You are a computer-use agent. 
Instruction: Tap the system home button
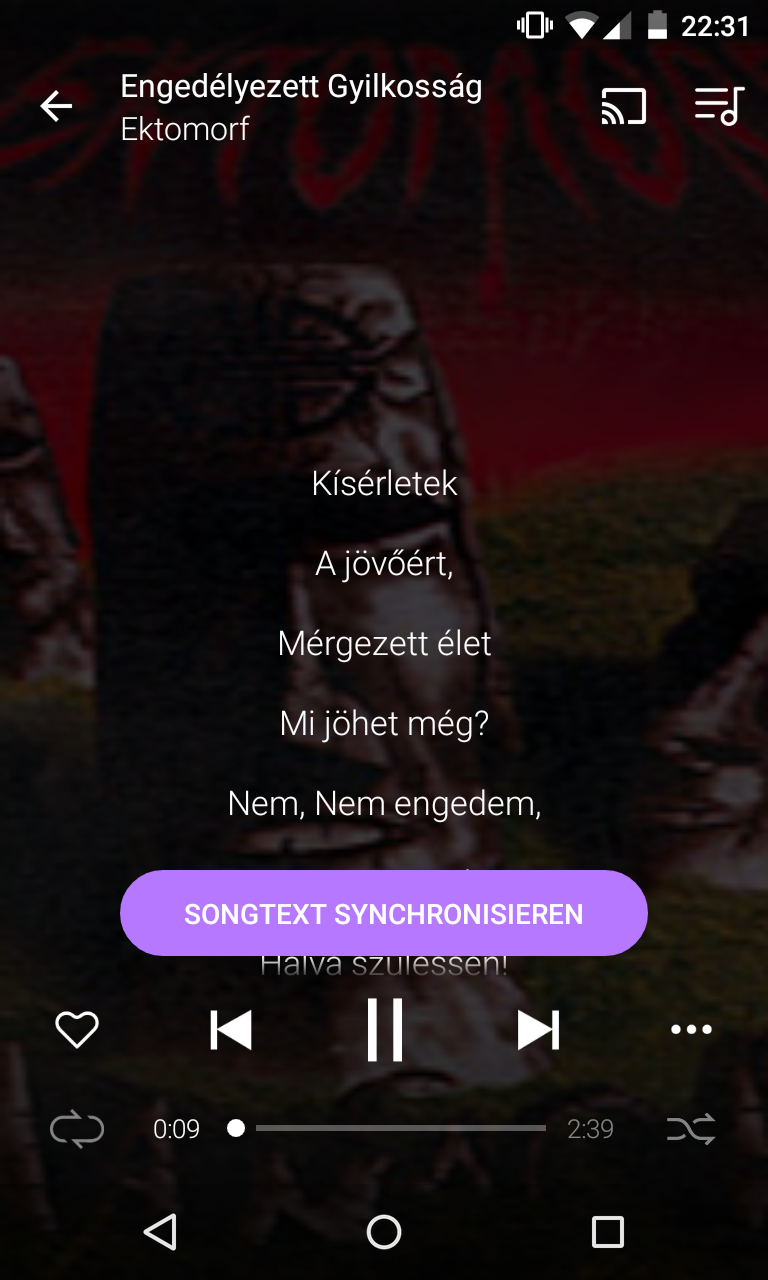click(x=384, y=1232)
